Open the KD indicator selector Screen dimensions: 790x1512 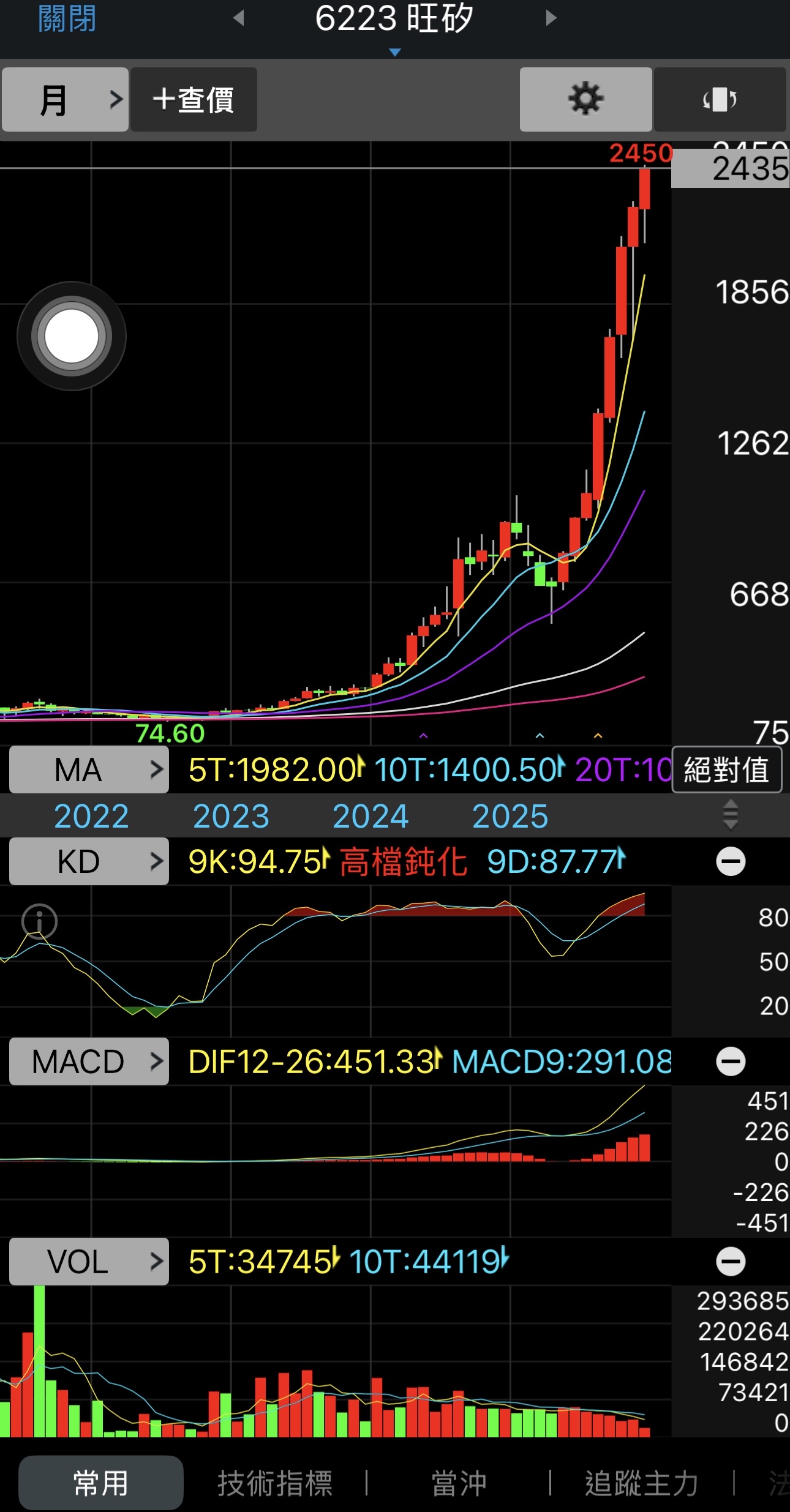coord(89,861)
